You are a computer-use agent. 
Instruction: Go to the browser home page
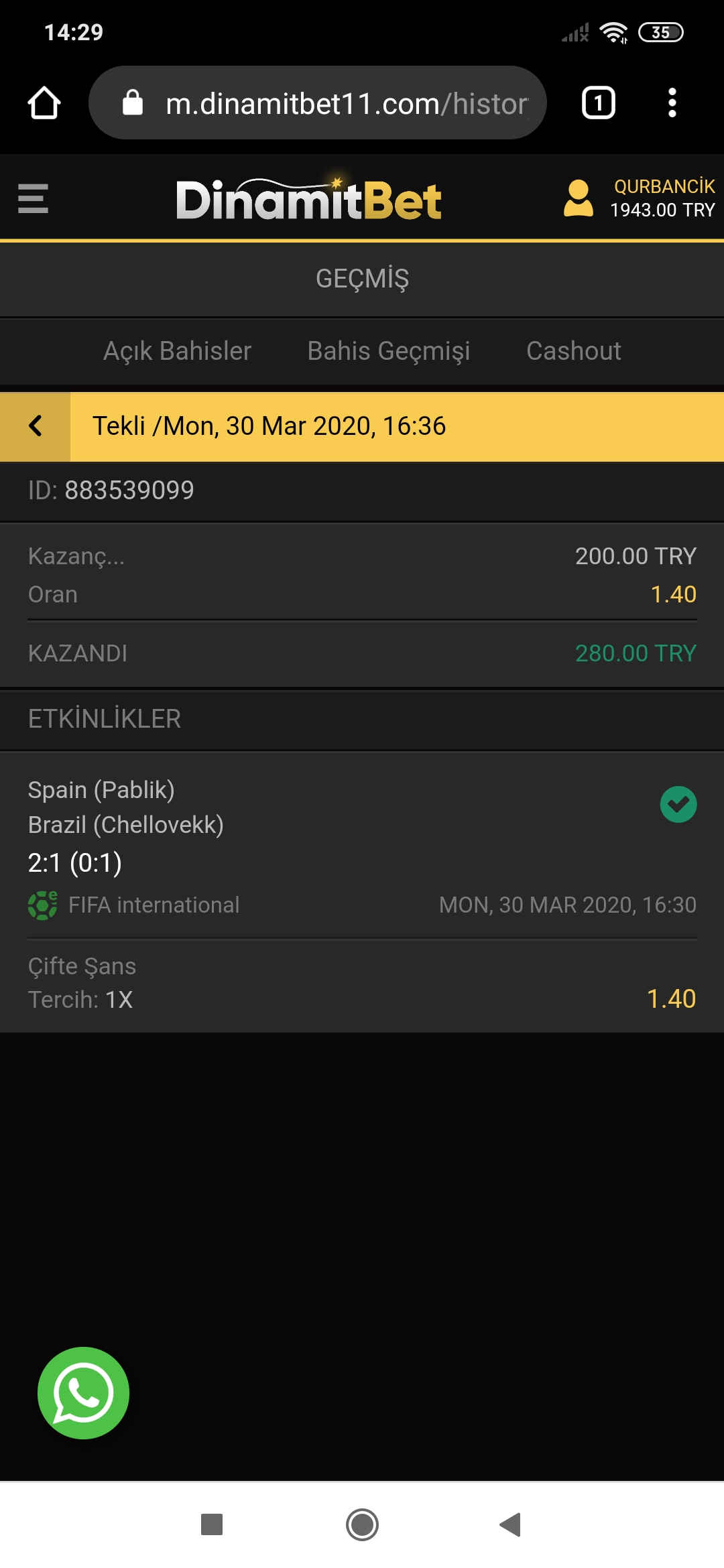pyautogui.click(x=44, y=103)
